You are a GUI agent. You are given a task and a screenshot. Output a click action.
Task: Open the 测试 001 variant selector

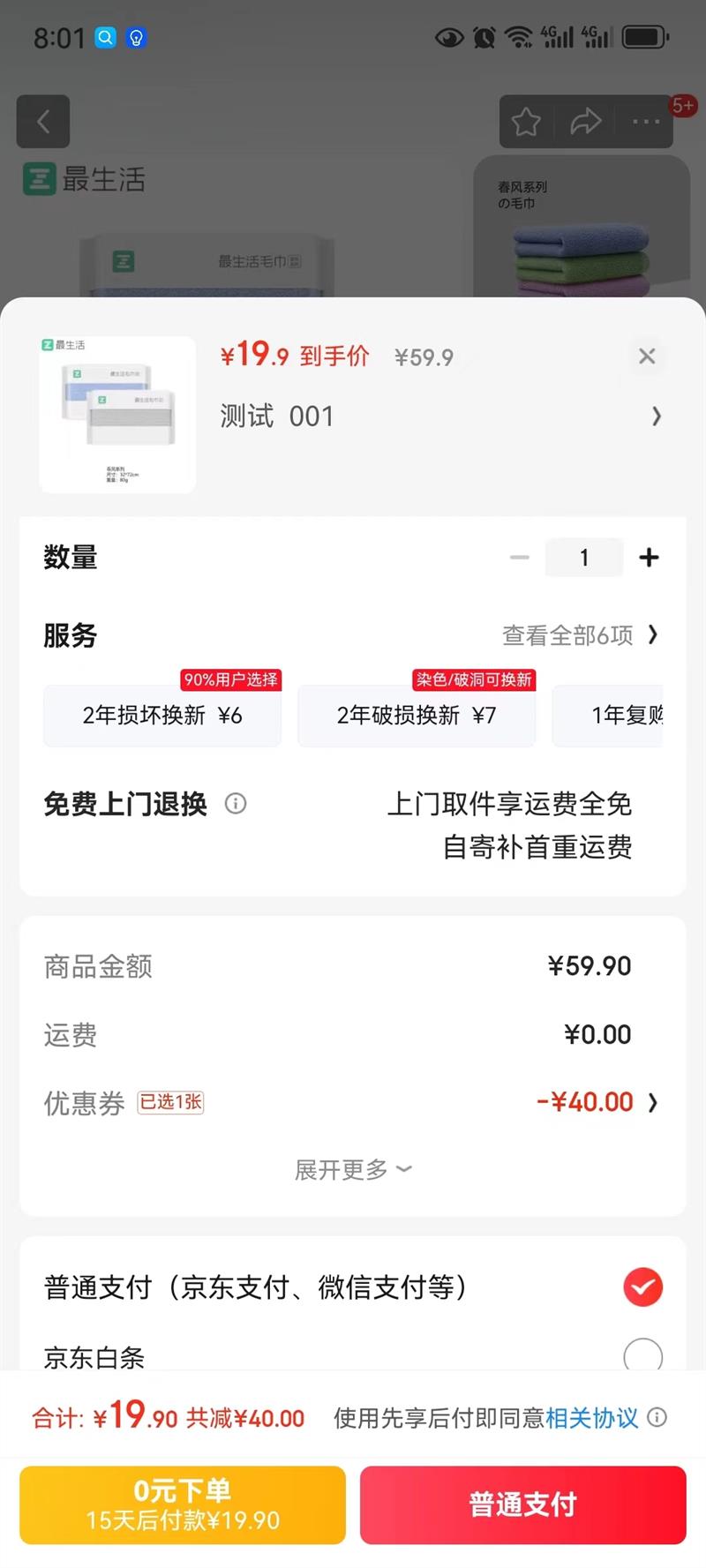439,416
